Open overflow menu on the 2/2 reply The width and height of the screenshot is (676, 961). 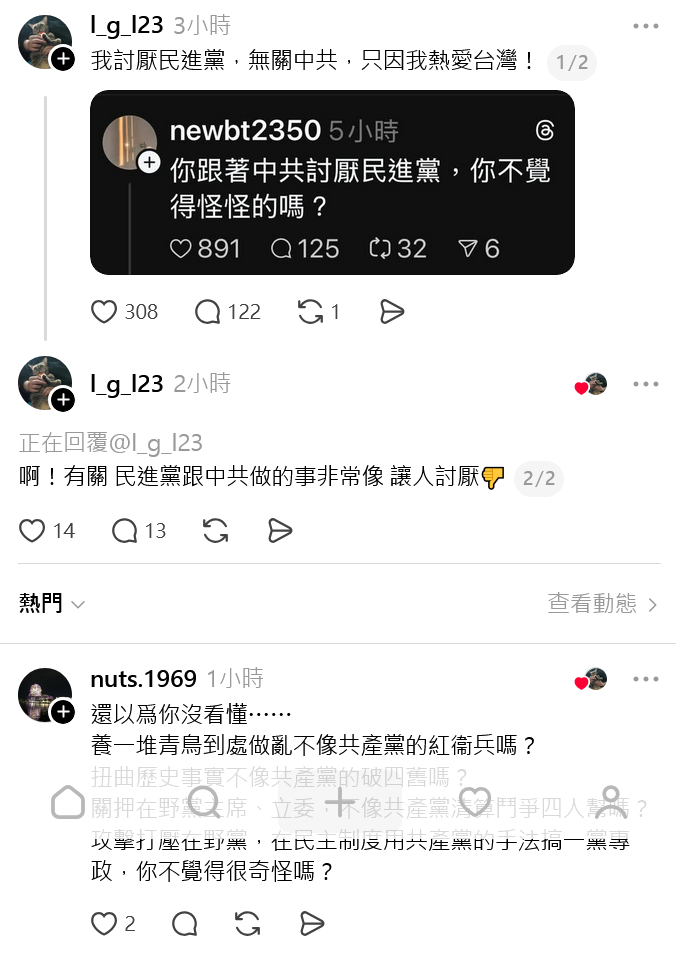click(x=646, y=384)
